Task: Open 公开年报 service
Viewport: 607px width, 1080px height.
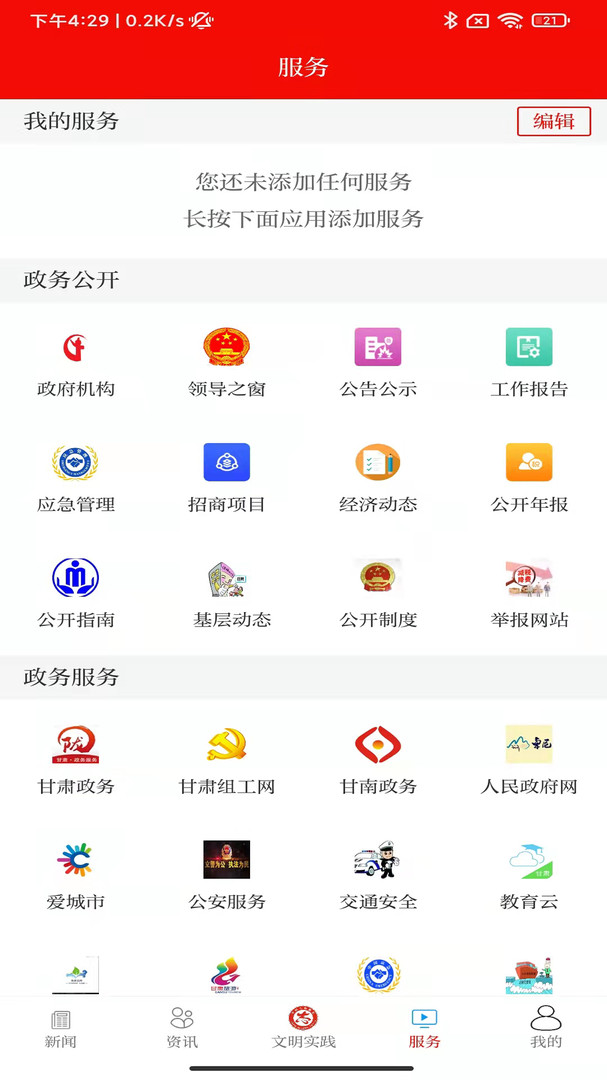Action: tap(529, 477)
